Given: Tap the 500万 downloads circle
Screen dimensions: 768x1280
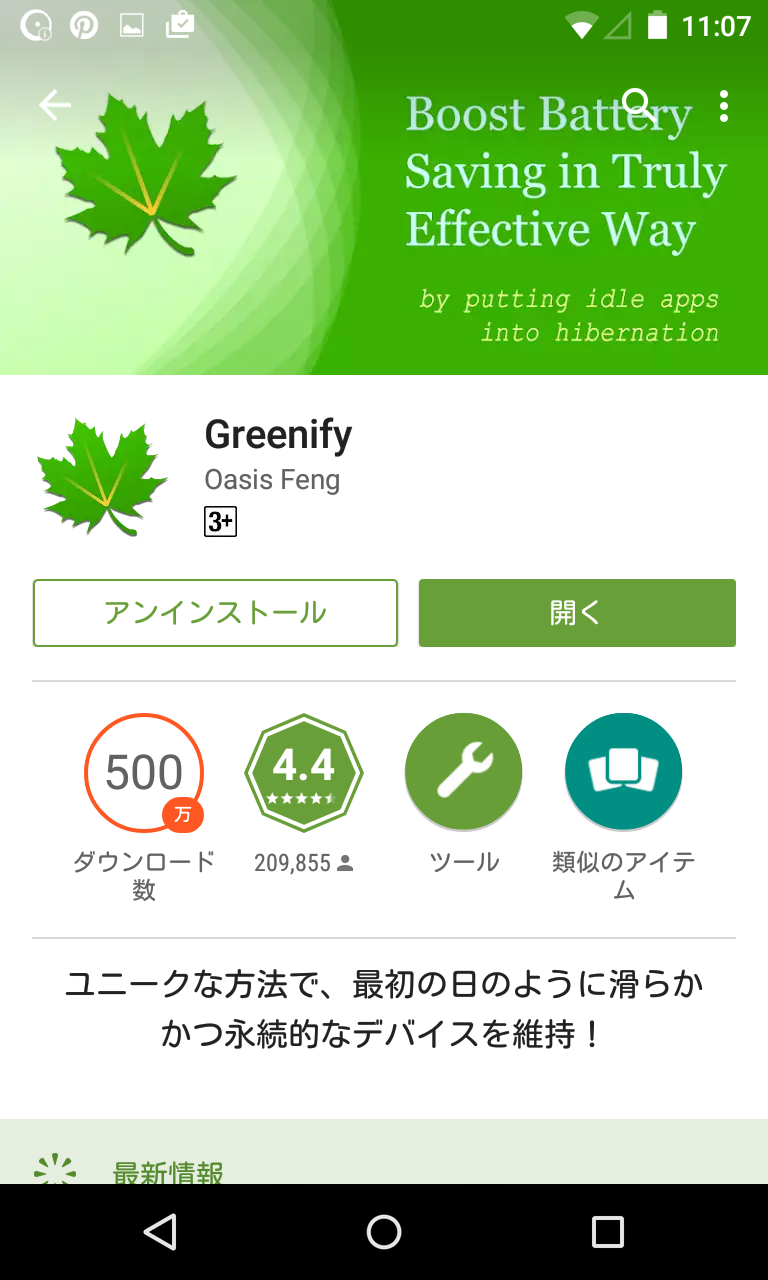Looking at the screenshot, I should click(143, 773).
